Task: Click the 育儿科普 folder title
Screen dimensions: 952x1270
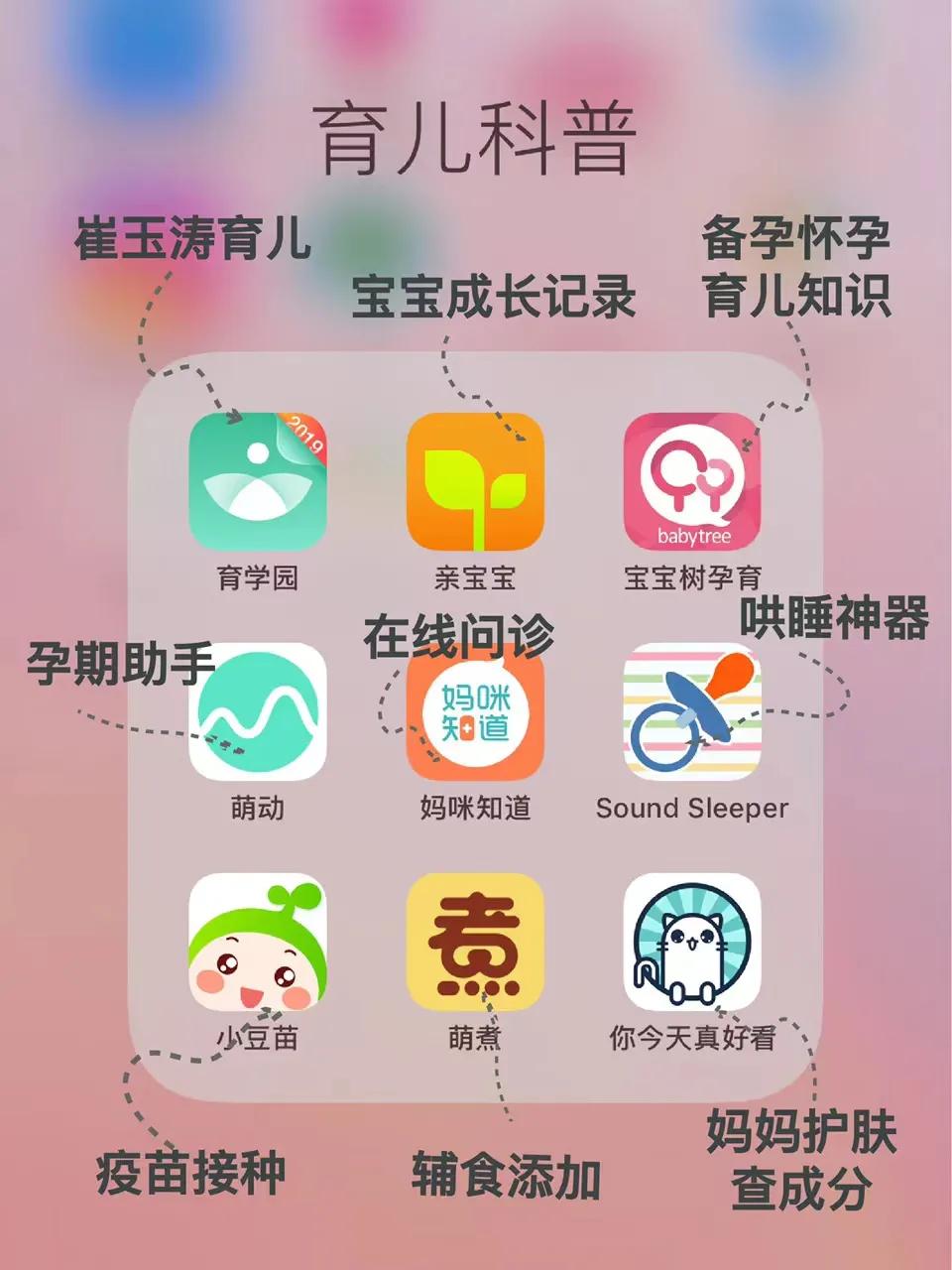Action: pos(476,134)
